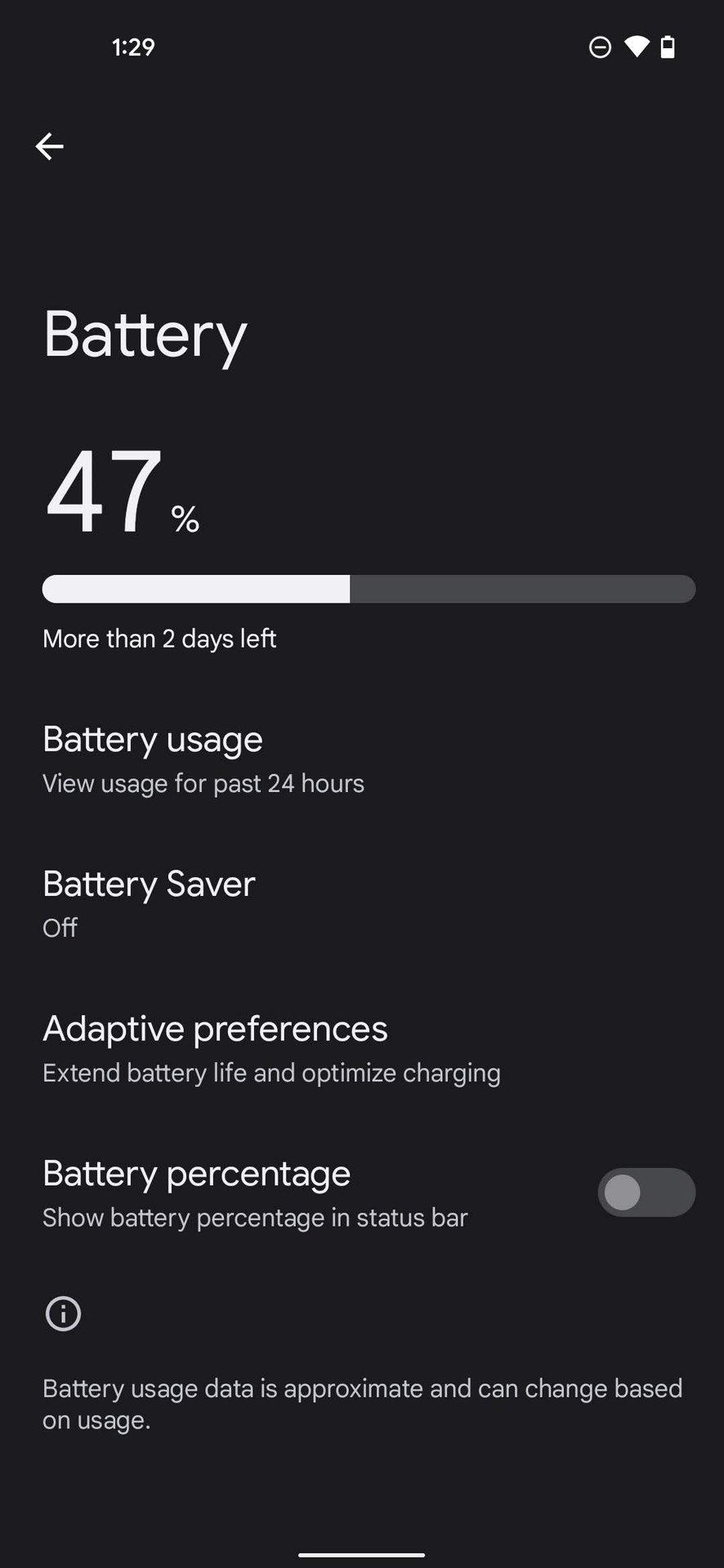Viewport: 724px width, 1568px height.
Task: Enable Battery percentage in status bar
Action: point(646,1192)
